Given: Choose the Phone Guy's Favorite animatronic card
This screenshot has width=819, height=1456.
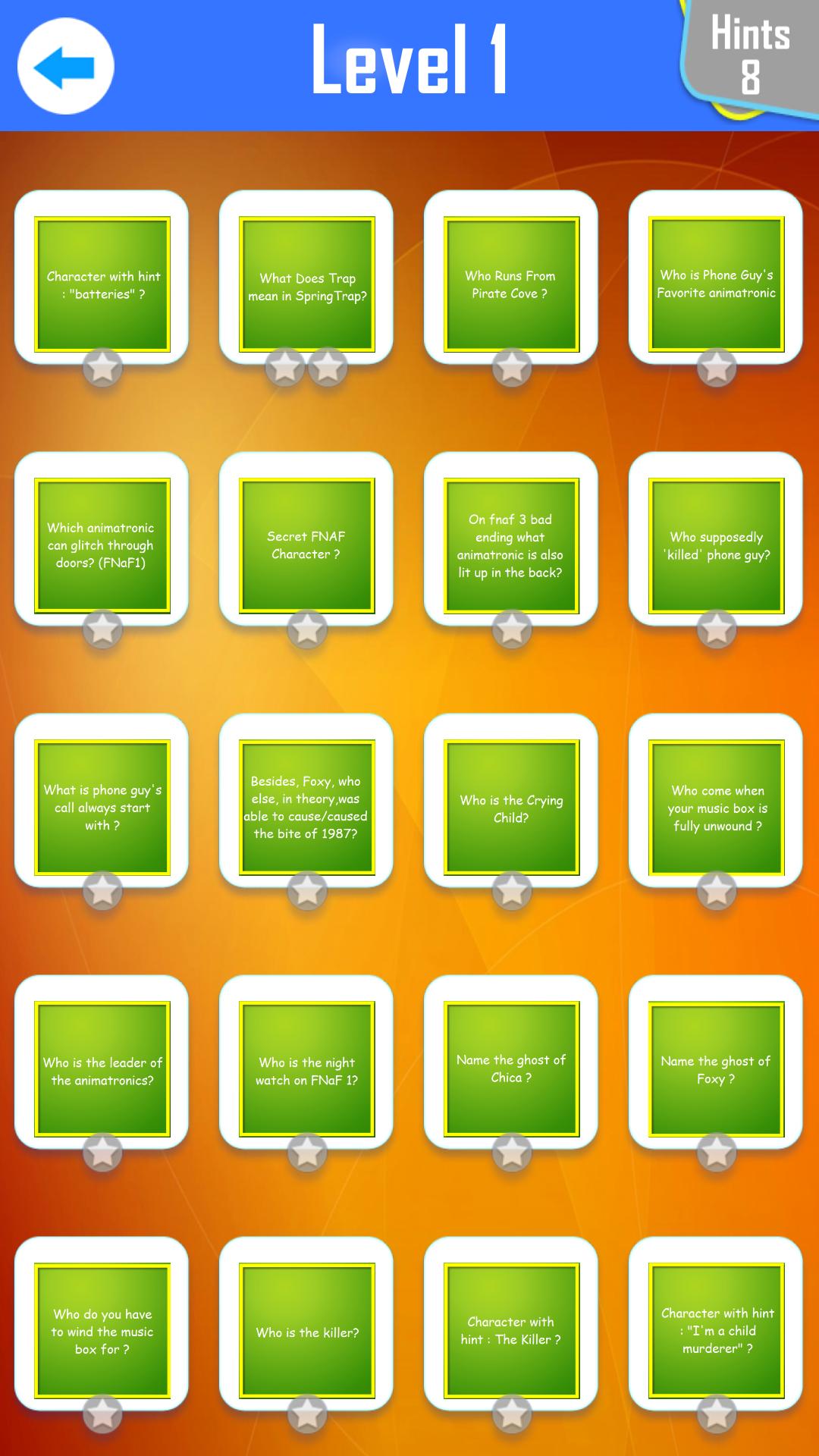Looking at the screenshot, I should (716, 284).
